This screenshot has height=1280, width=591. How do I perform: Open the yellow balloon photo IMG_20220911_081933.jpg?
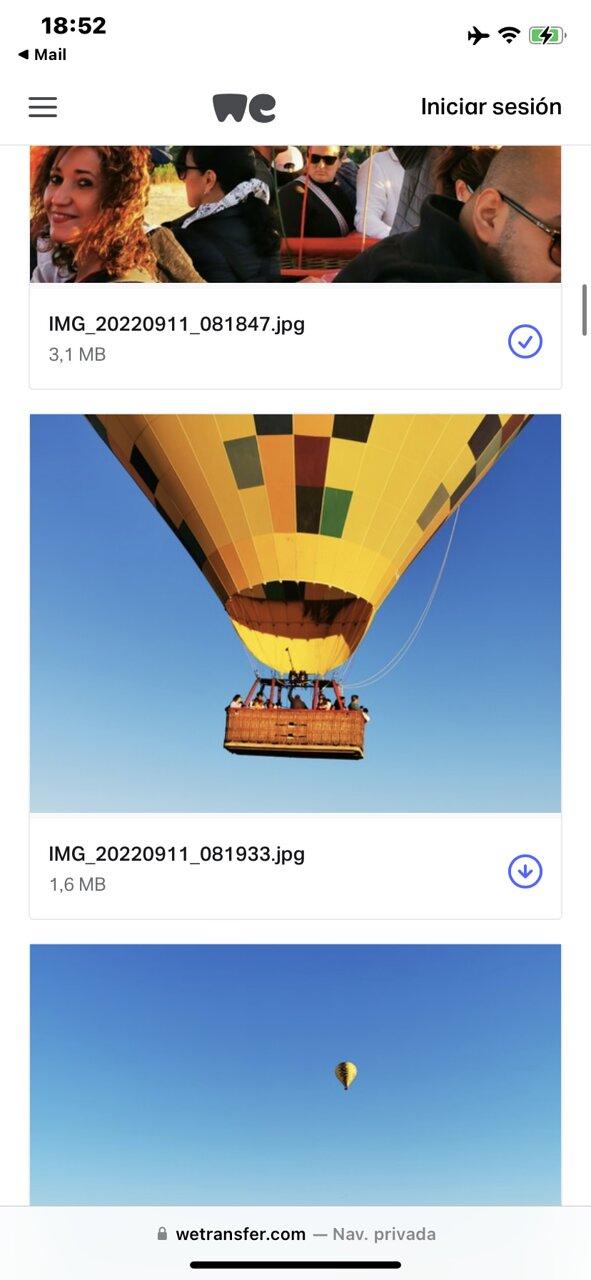click(x=295, y=613)
